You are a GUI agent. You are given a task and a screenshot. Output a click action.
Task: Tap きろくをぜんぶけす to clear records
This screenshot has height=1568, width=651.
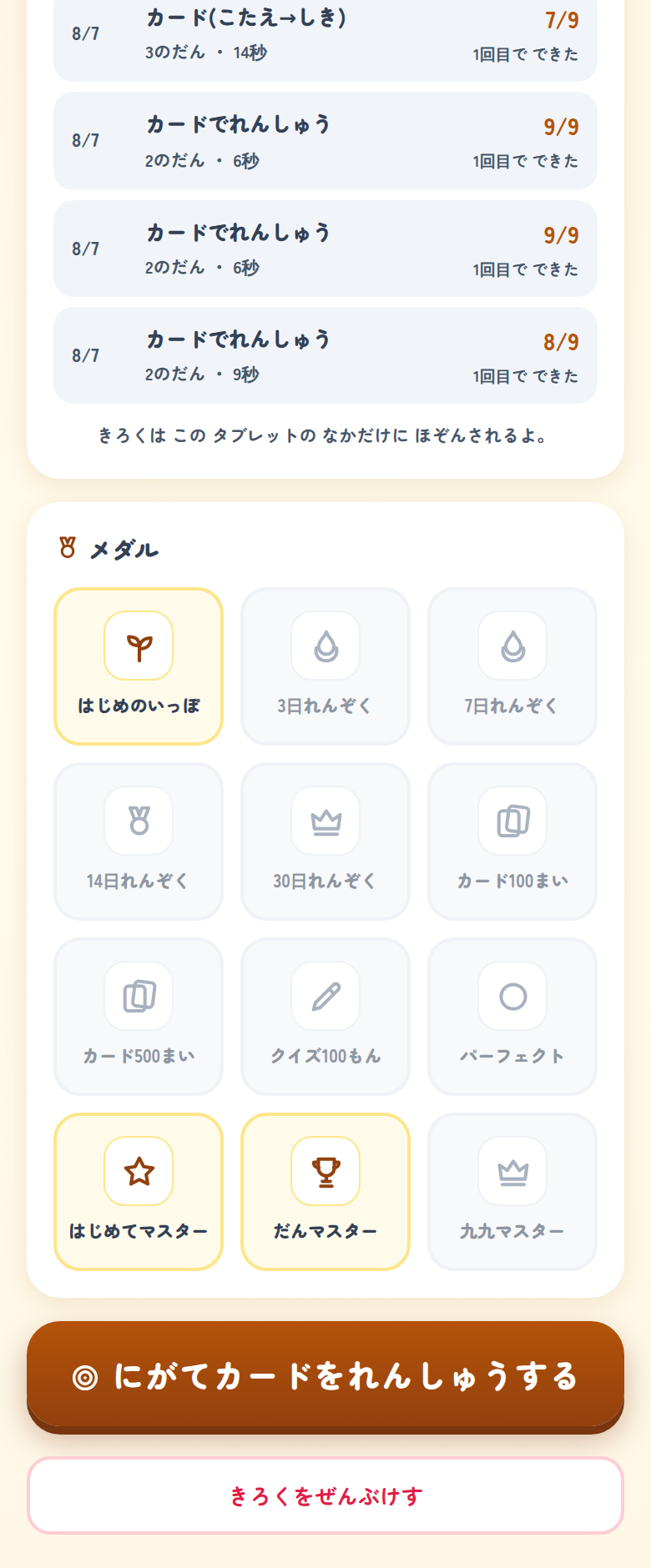point(325,1495)
